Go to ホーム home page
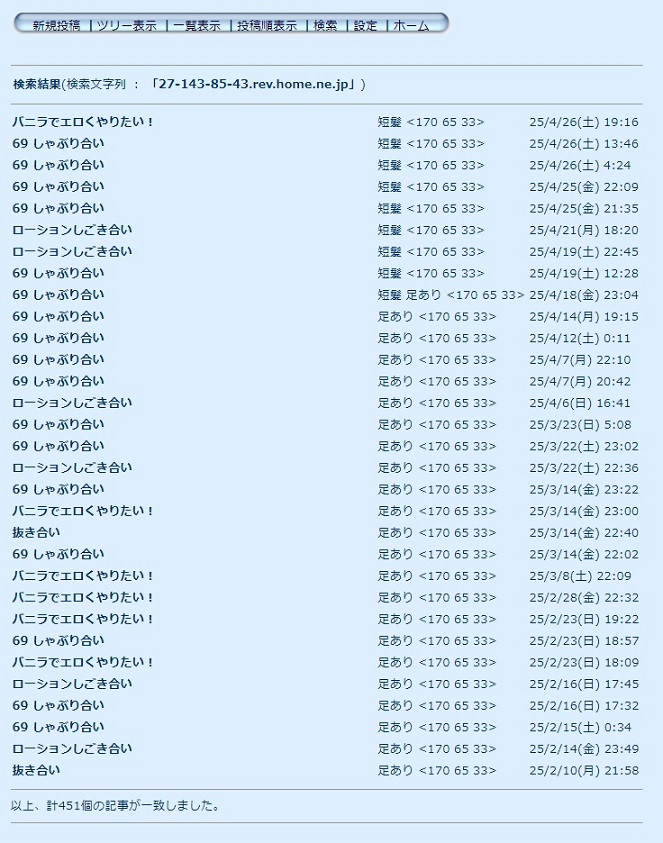 pyautogui.click(x=411, y=26)
